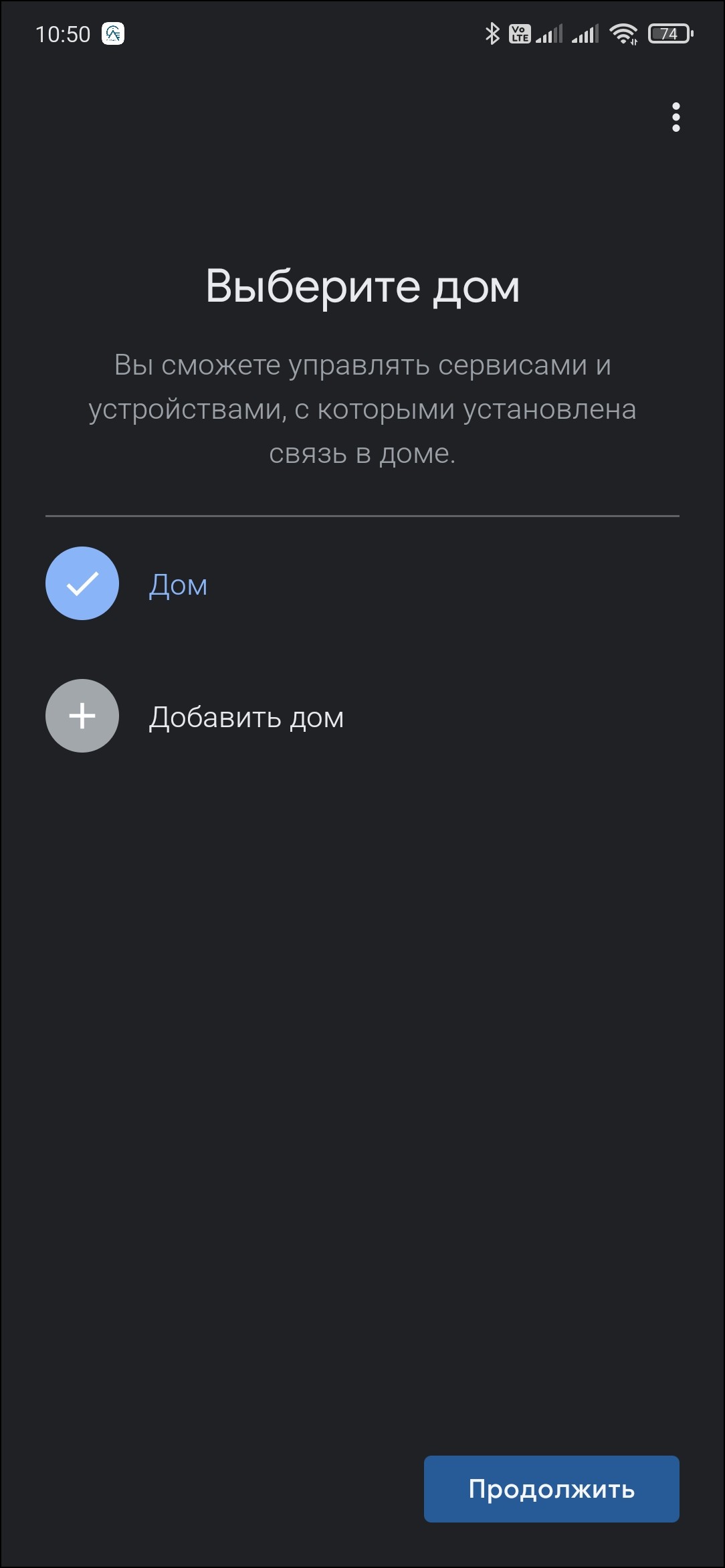
Task: Tap "Добавить дом" to add a home
Action: [245, 716]
